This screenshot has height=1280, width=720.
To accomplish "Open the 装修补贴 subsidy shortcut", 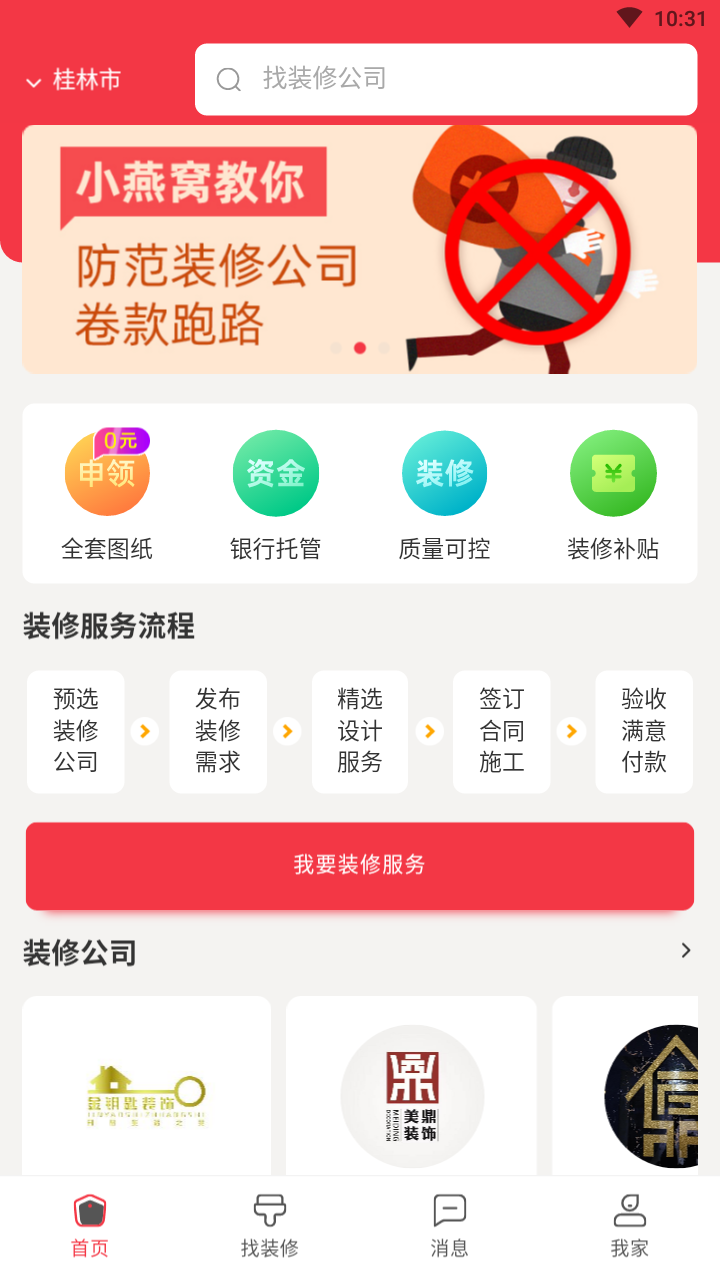I will tap(612, 494).
